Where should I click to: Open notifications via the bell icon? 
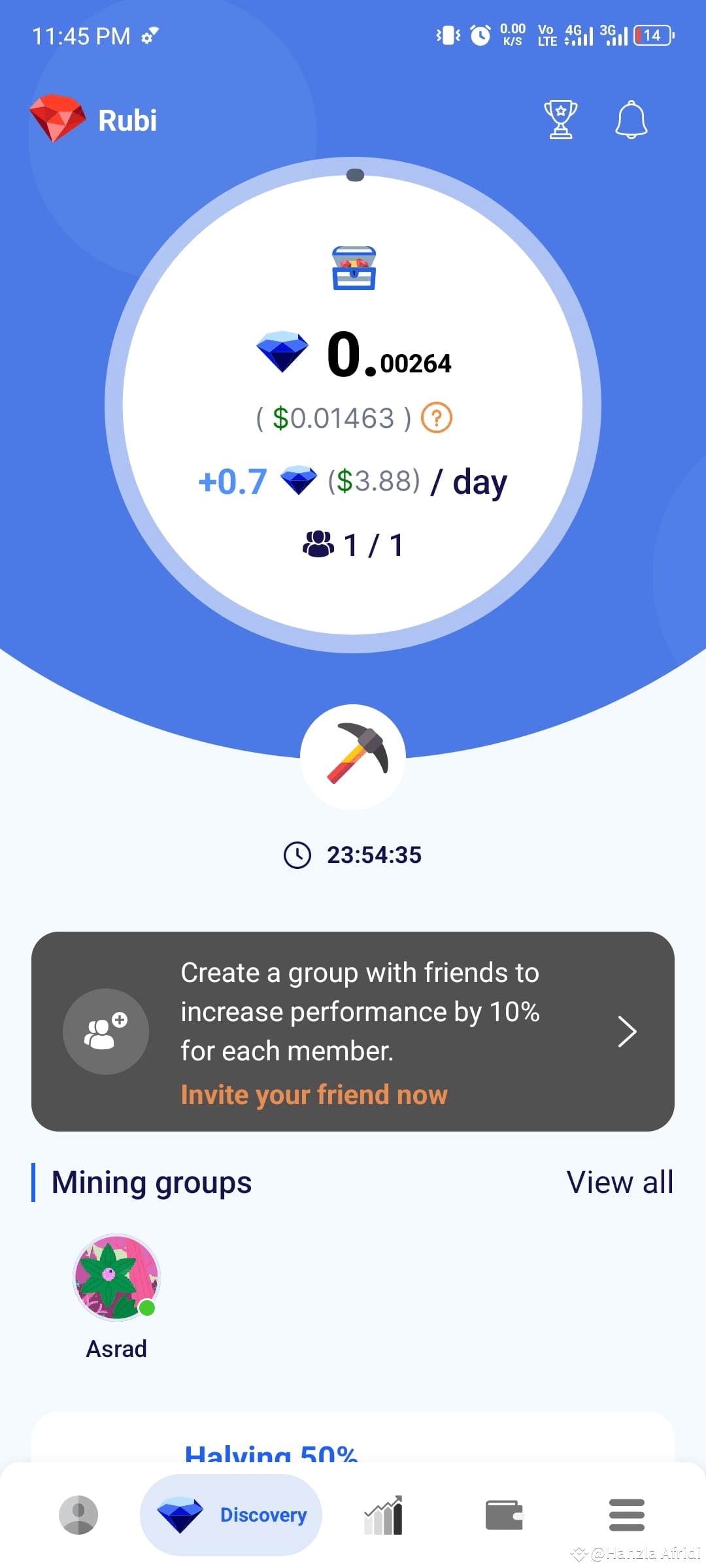631,120
